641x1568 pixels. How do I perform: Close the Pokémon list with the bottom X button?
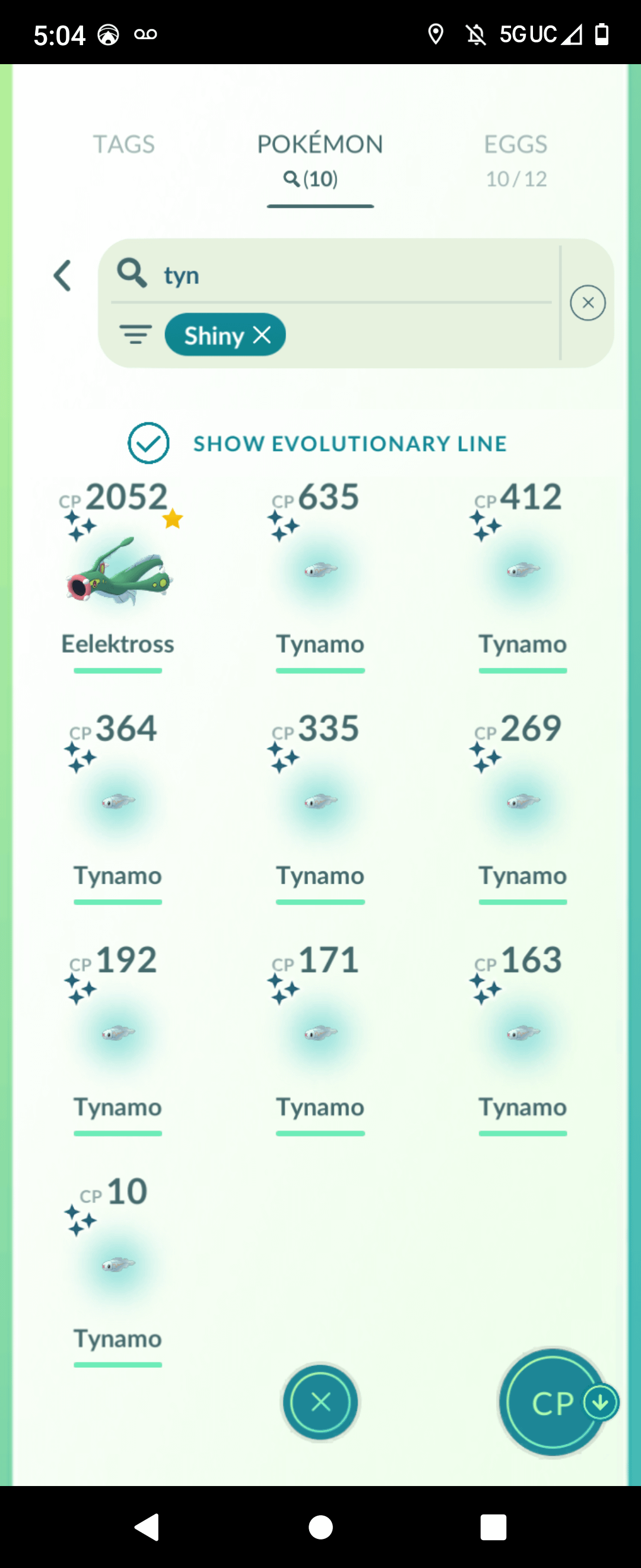320,1402
